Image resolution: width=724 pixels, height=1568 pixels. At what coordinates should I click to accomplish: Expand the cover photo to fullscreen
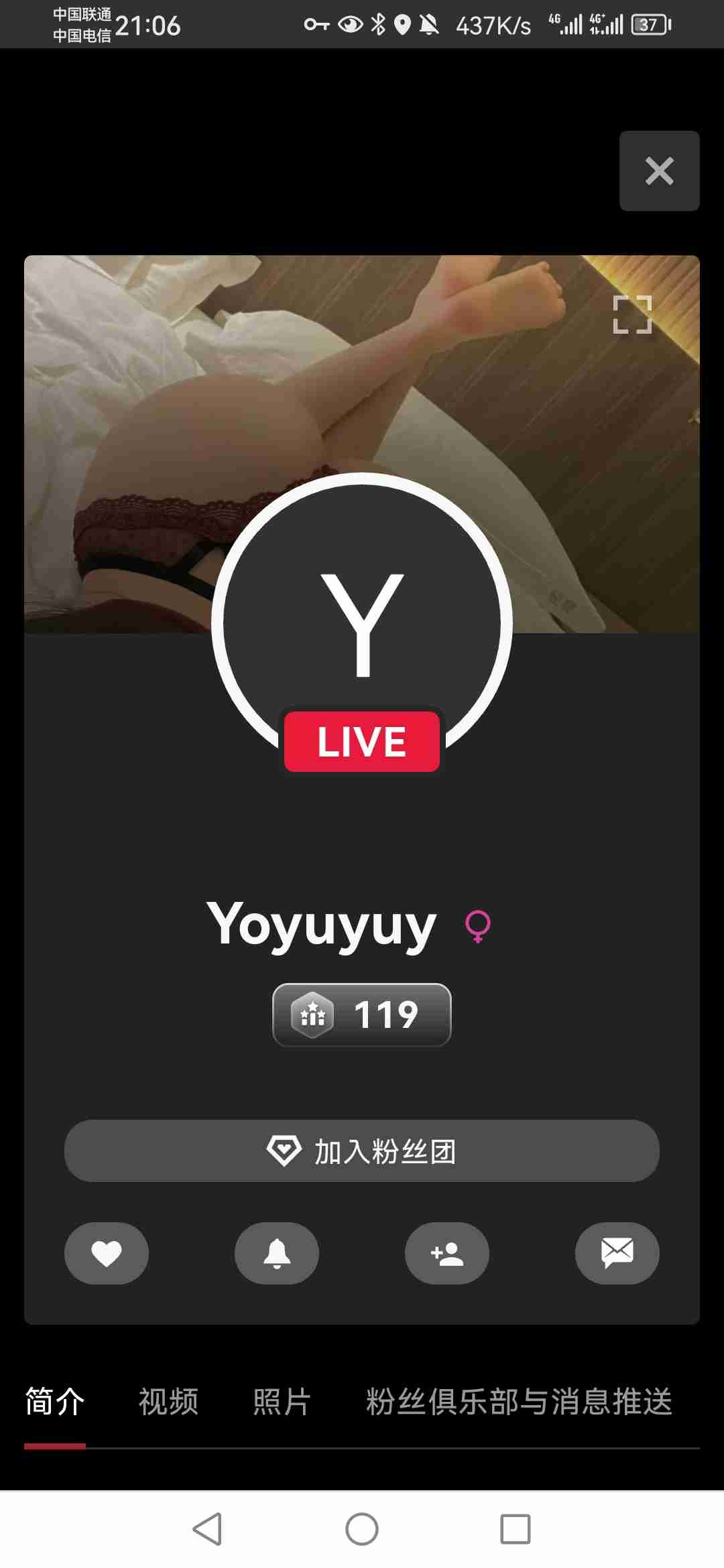(632, 314)
